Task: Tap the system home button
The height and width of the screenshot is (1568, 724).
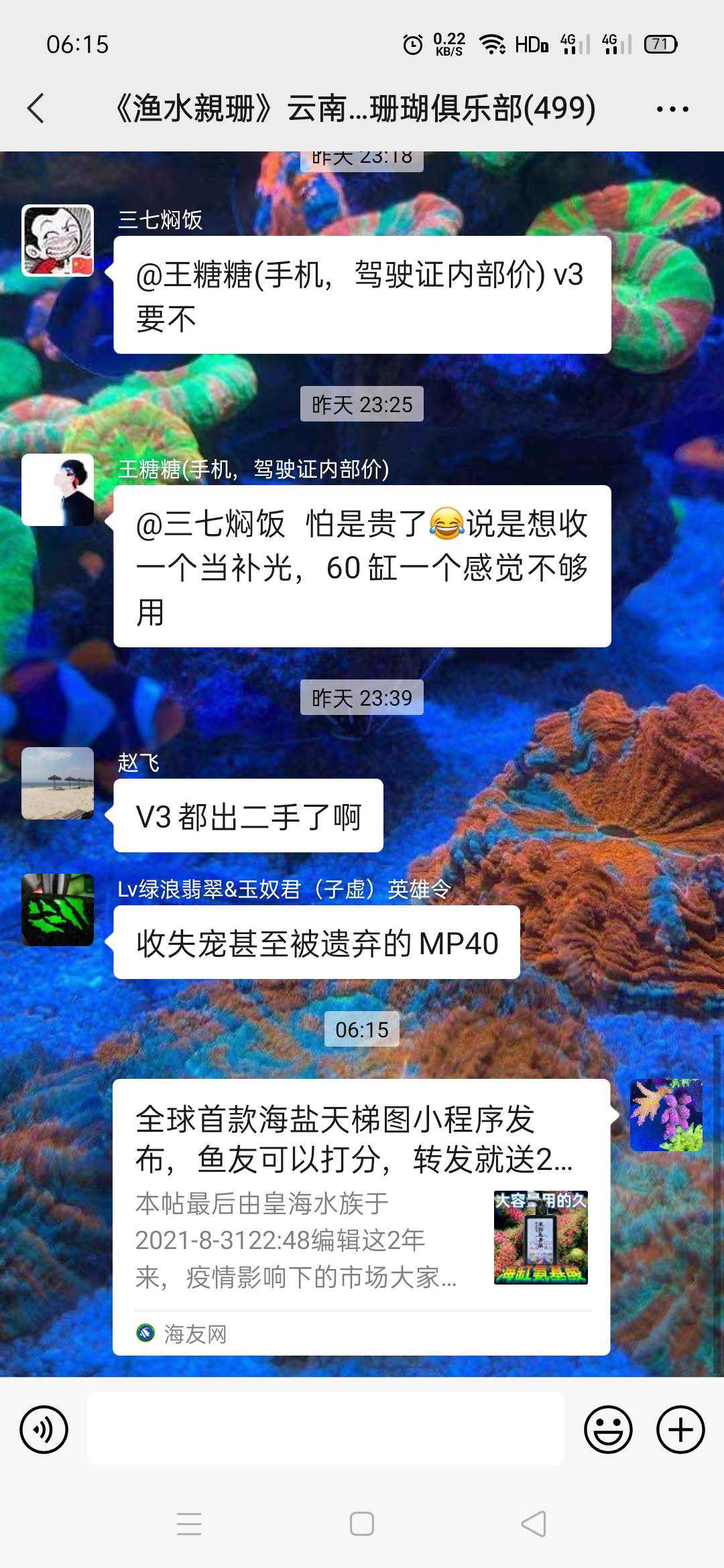Action: coord(362,1524)
